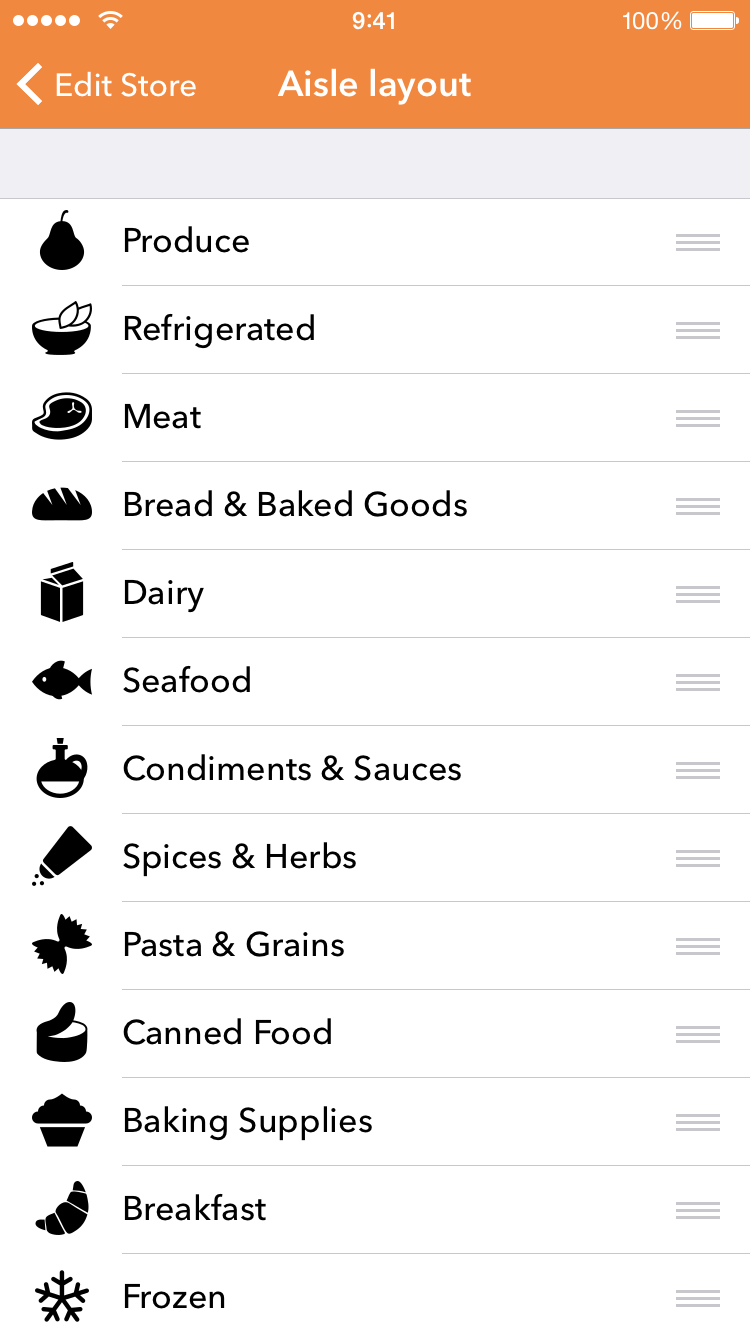Select the Breakfast aisle row

[375, 1210]
